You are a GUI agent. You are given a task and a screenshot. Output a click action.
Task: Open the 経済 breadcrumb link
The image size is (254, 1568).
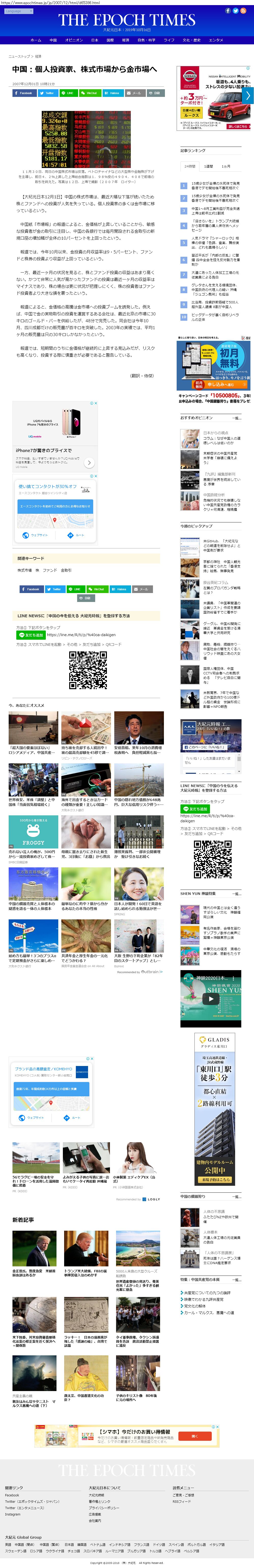(38, 56)
